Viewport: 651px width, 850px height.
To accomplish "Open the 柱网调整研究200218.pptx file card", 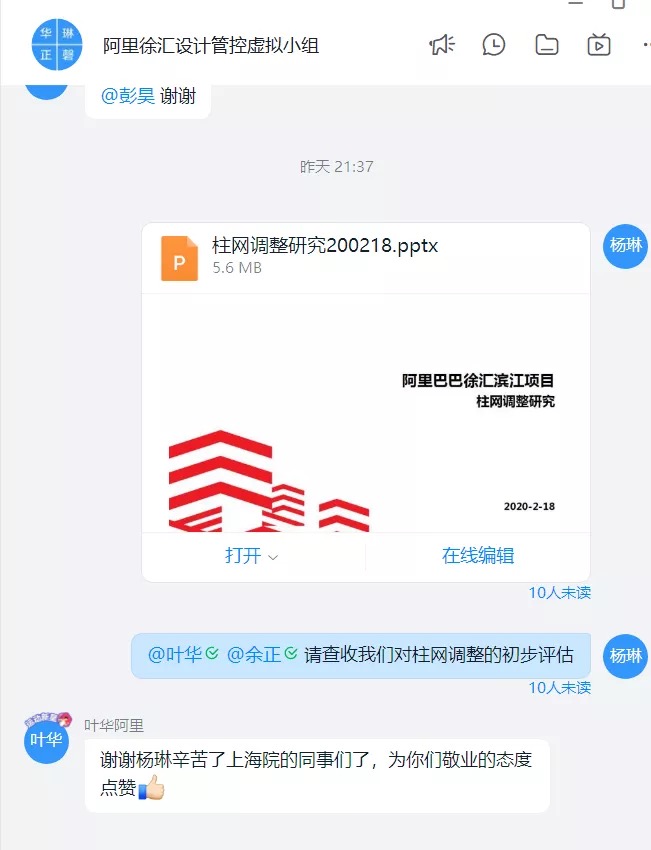I will tap(325, 256).
